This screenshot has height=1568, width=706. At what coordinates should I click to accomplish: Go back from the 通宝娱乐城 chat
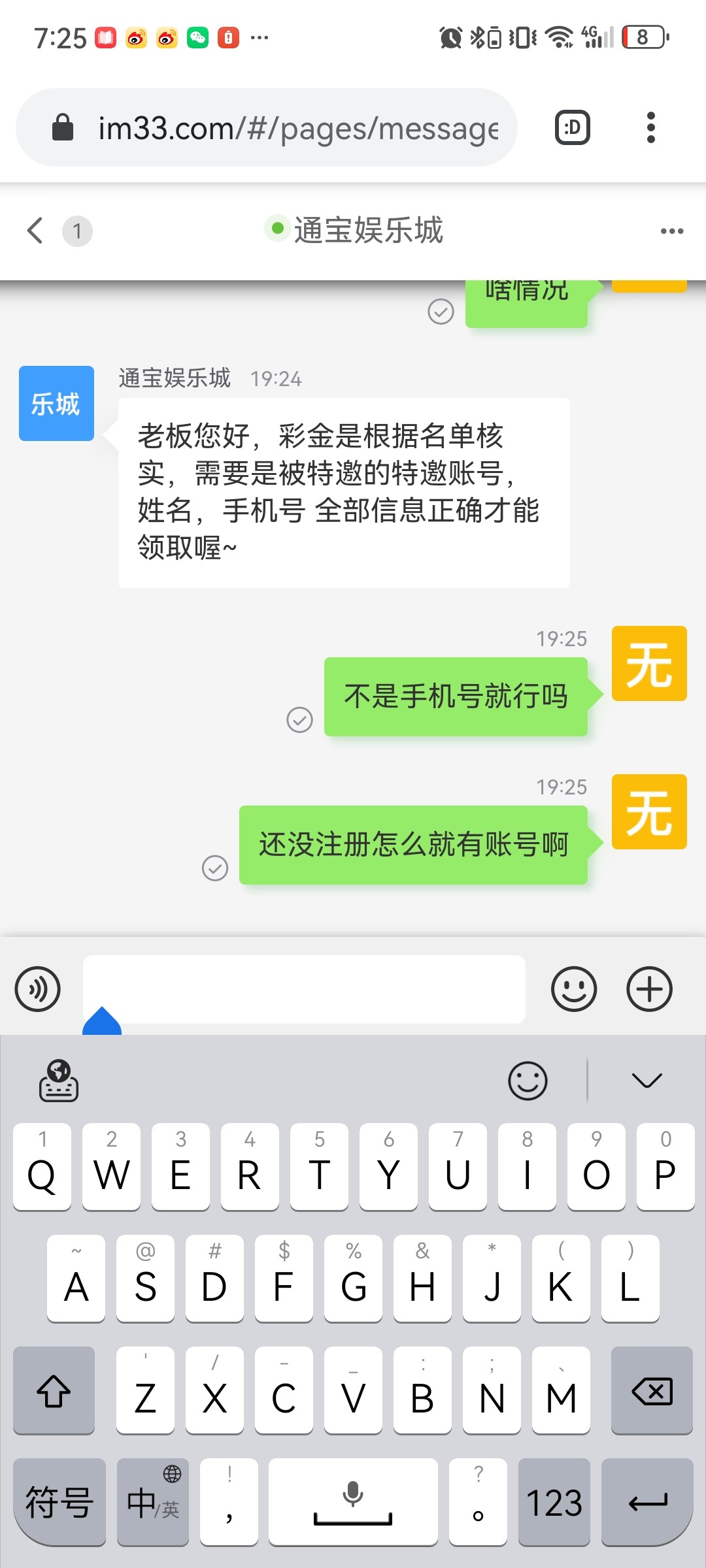[x=35, y=231]
